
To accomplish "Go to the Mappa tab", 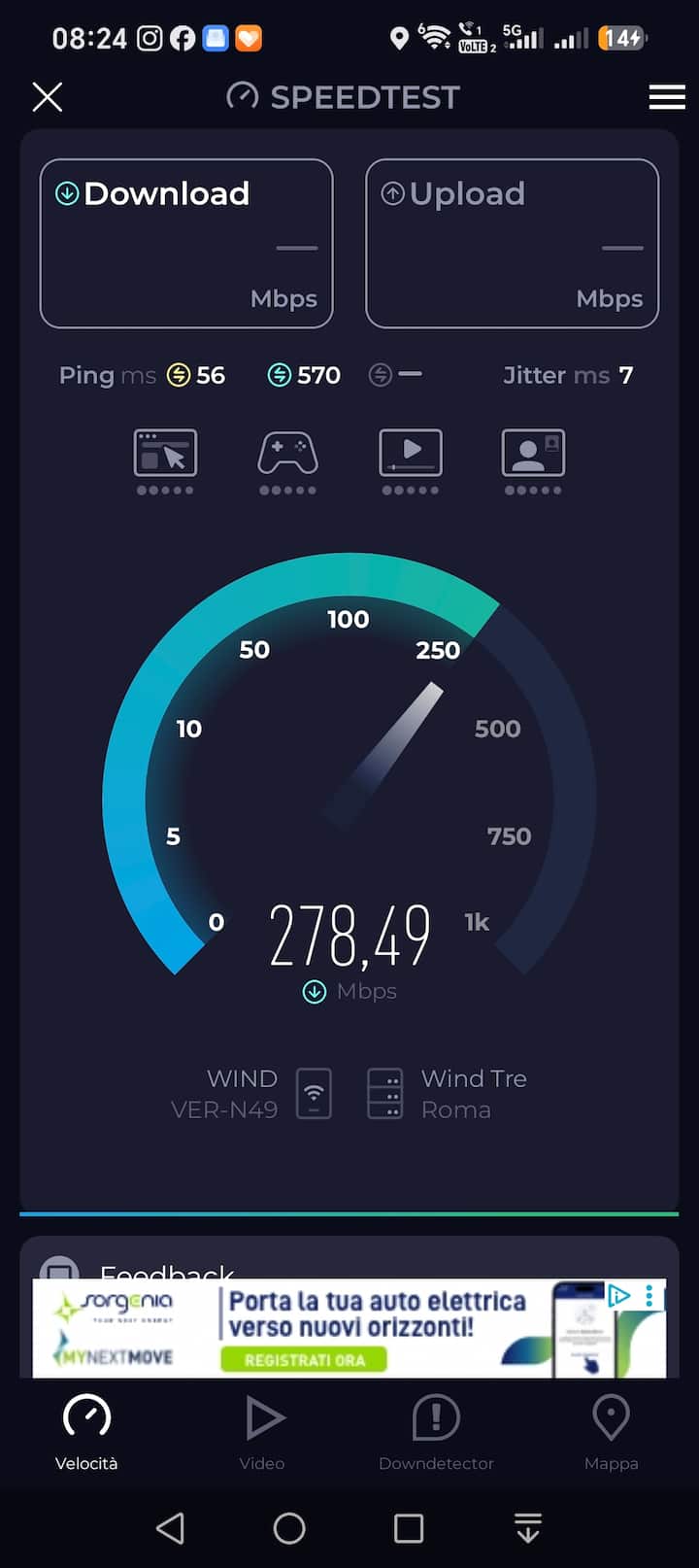I will [x=611, y=1433].
